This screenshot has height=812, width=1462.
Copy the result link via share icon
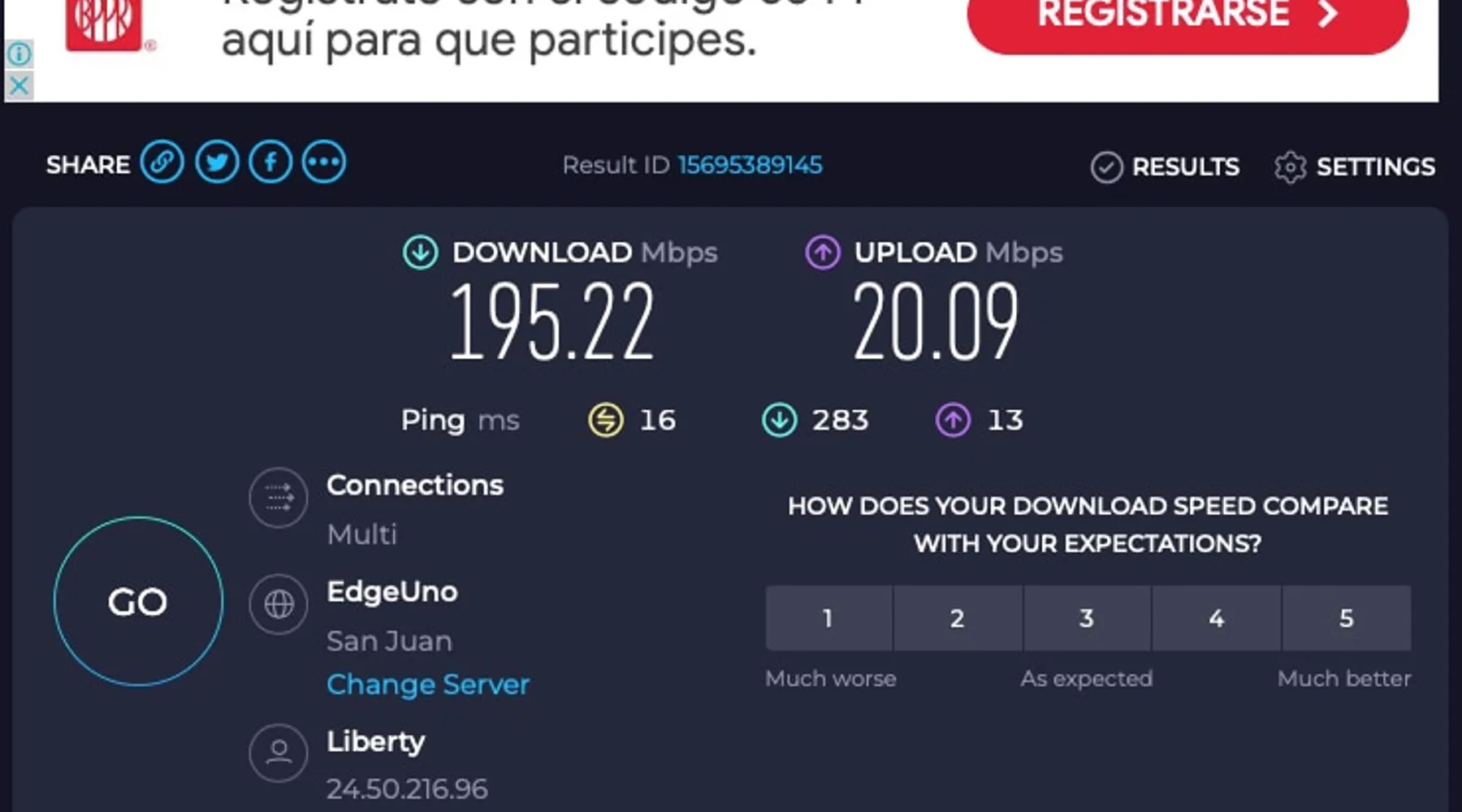pos(162,162)
